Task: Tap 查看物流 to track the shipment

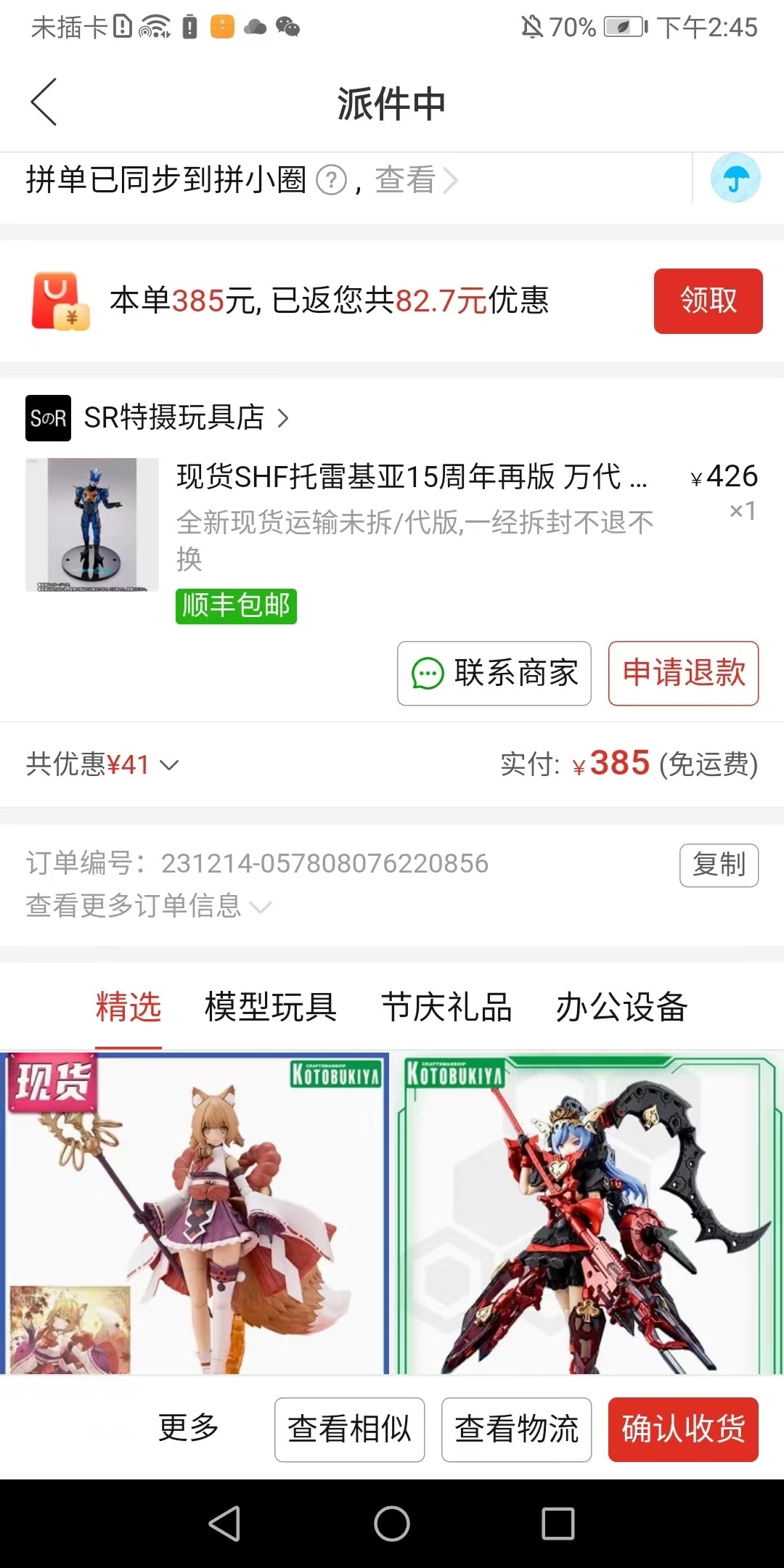Action: (x=516, y=1429)
